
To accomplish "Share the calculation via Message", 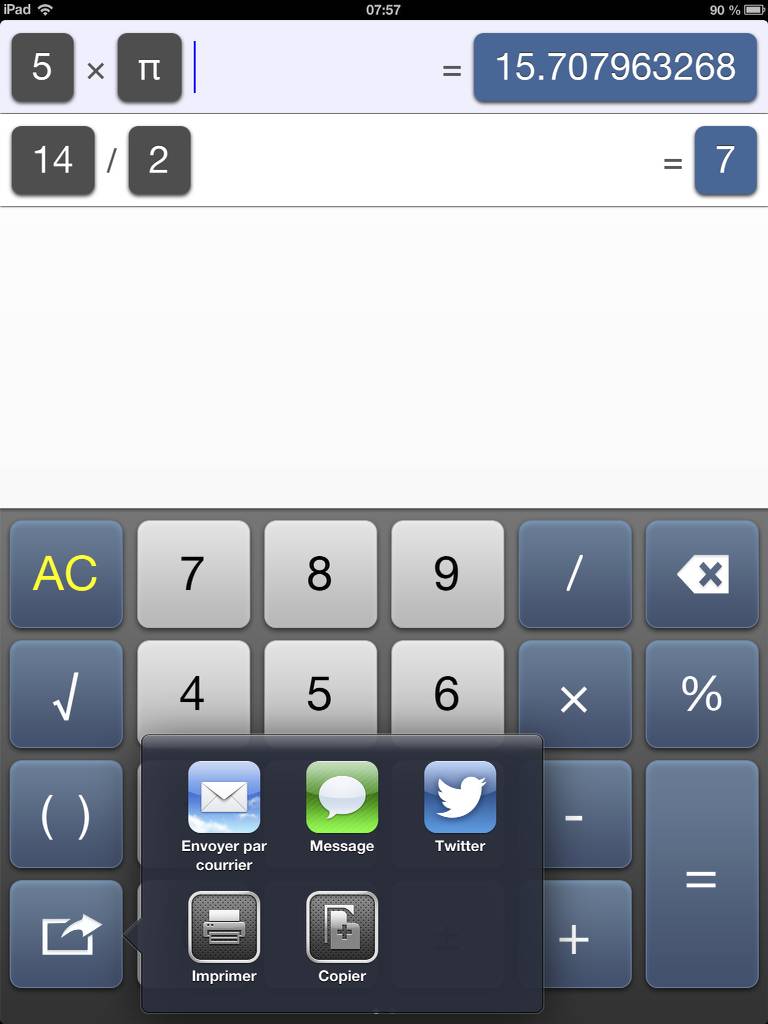I will tap(342, 798).
